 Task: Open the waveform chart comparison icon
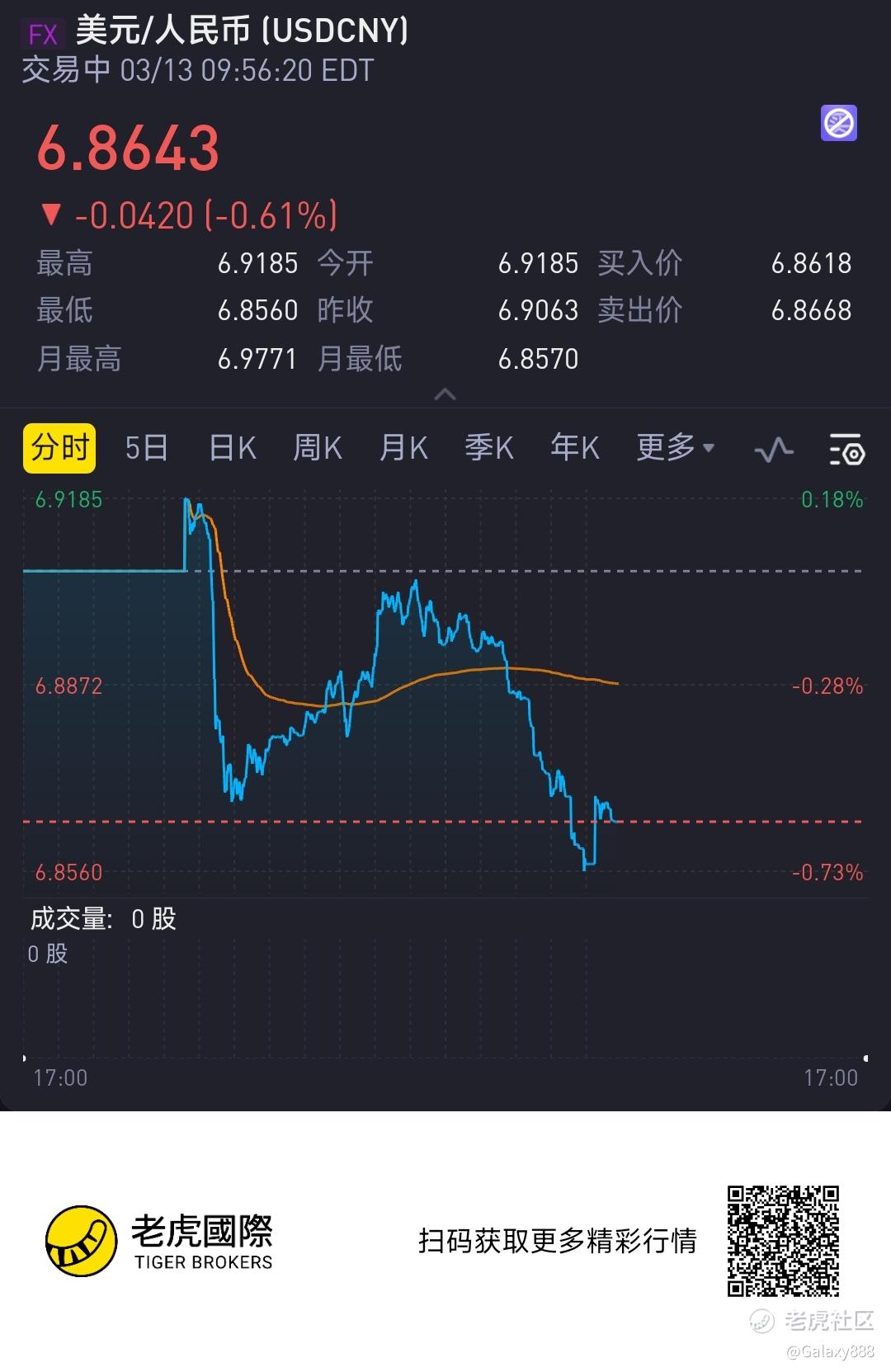(x=774, y=450)
